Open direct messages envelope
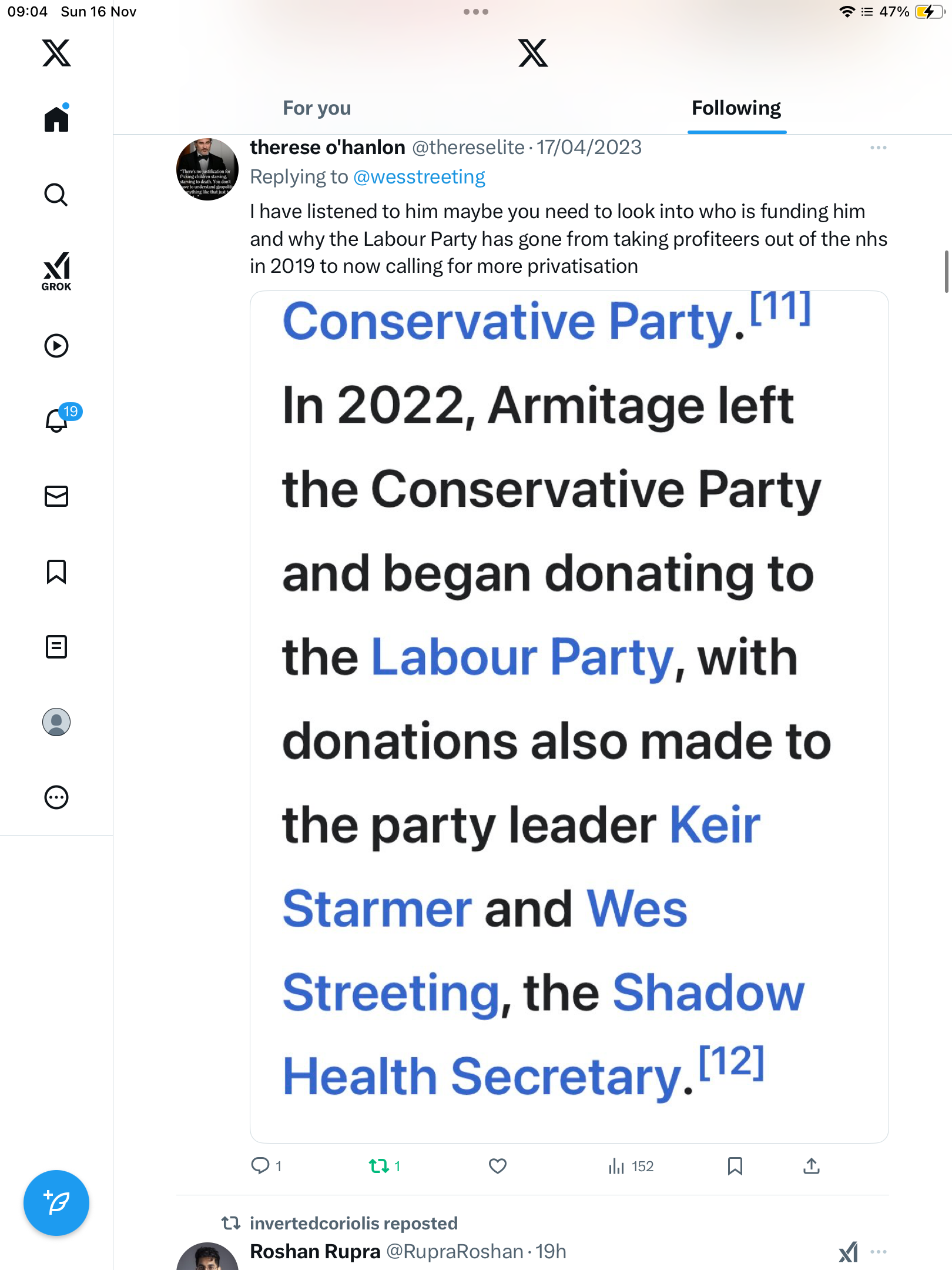The width and height of the screenshot is (952, 1270). (x=56, y=496)
